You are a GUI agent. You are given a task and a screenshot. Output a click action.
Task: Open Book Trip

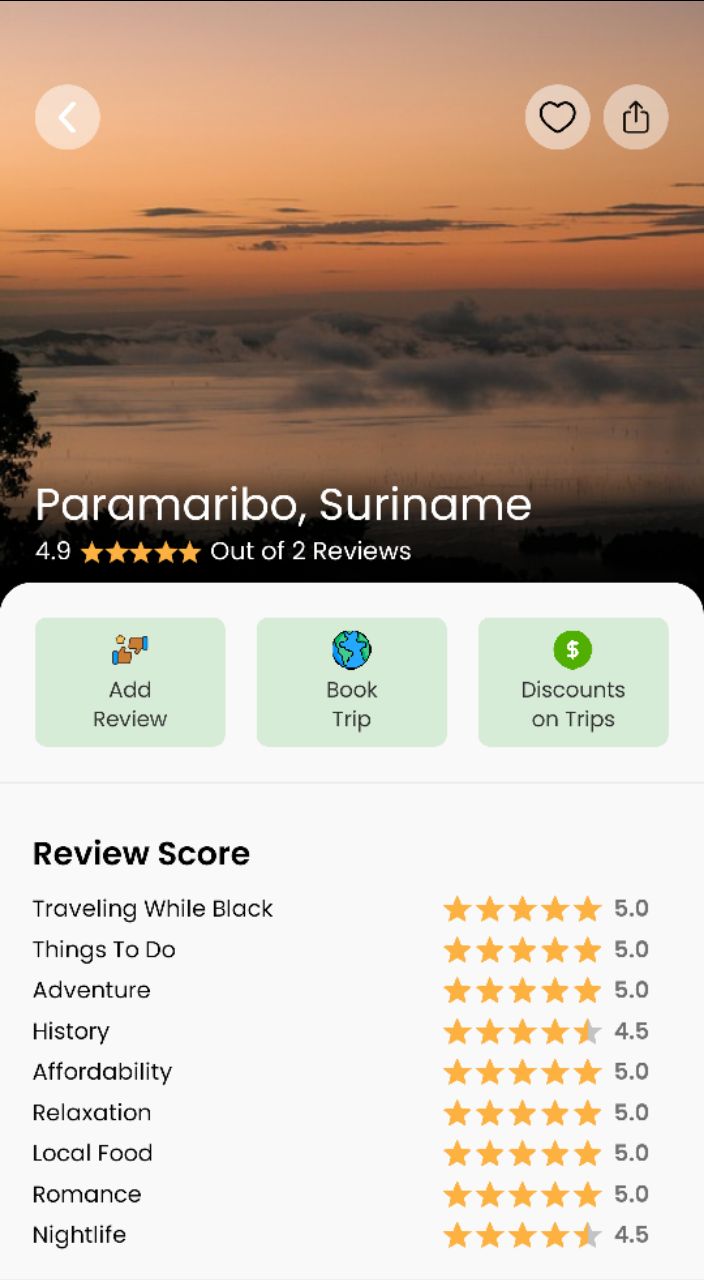[351, 682]
